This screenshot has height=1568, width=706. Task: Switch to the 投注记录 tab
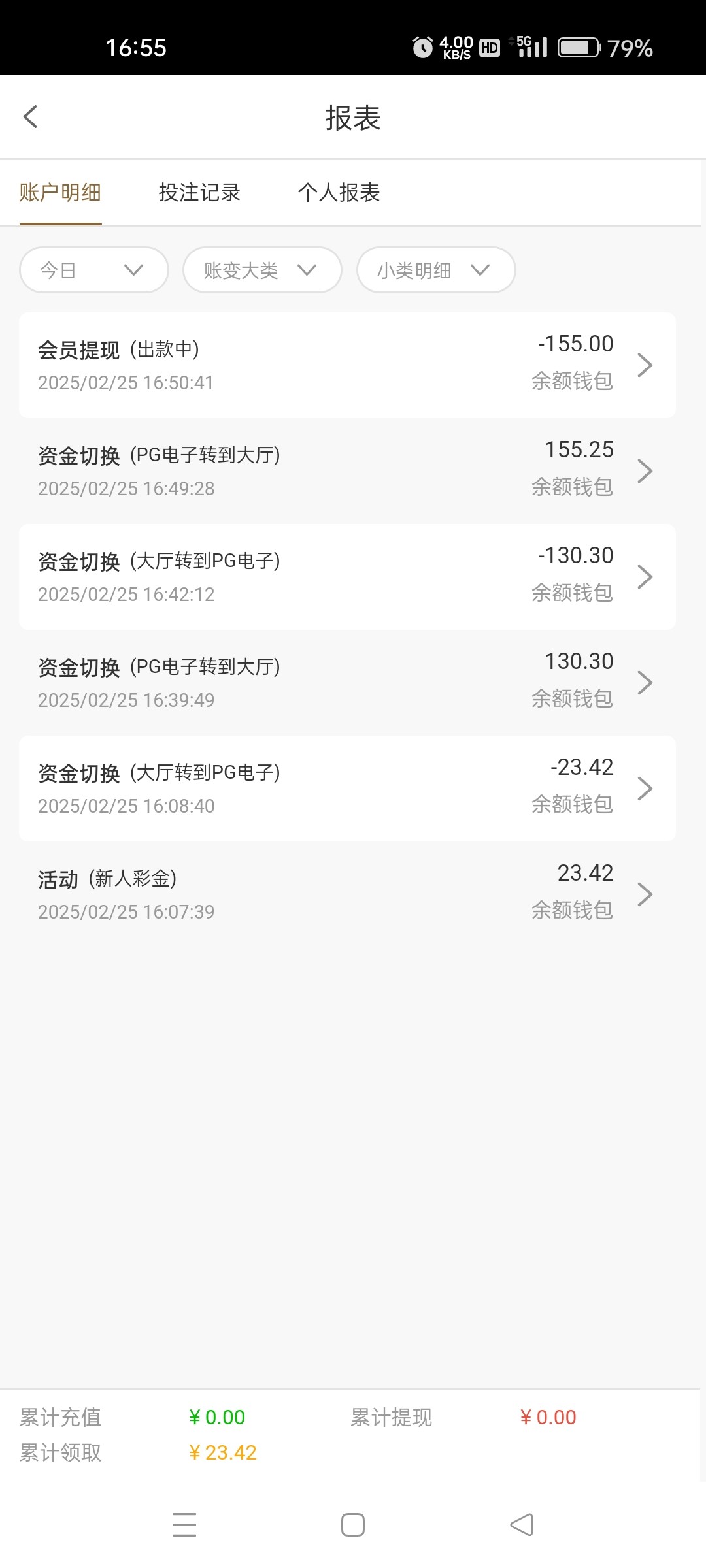(x=199, y=193)
